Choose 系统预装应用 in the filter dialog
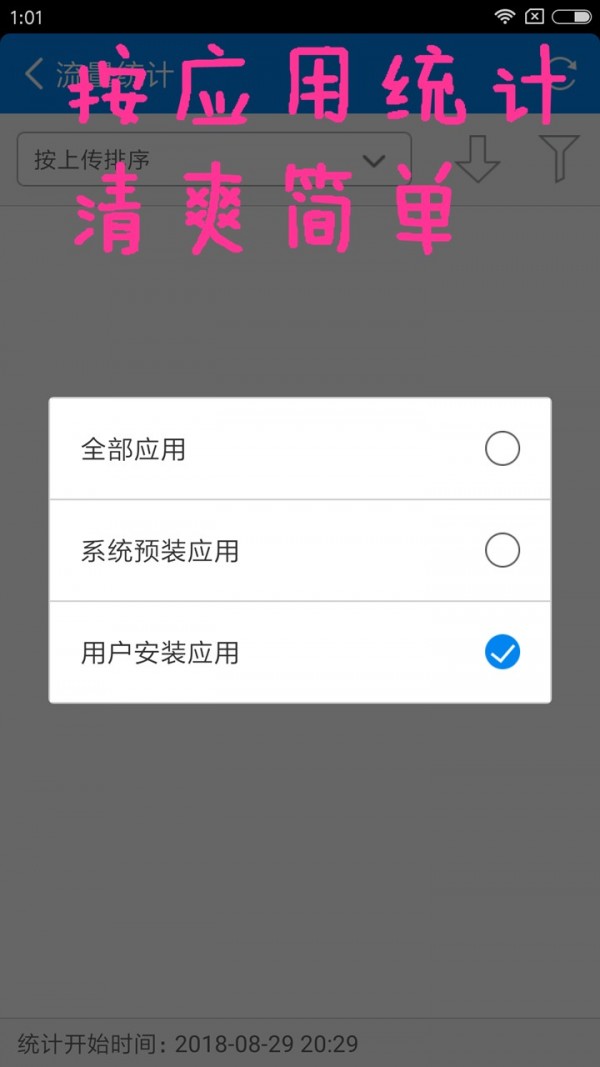Viewport: 600px width, 1067px height. point(299,551)
